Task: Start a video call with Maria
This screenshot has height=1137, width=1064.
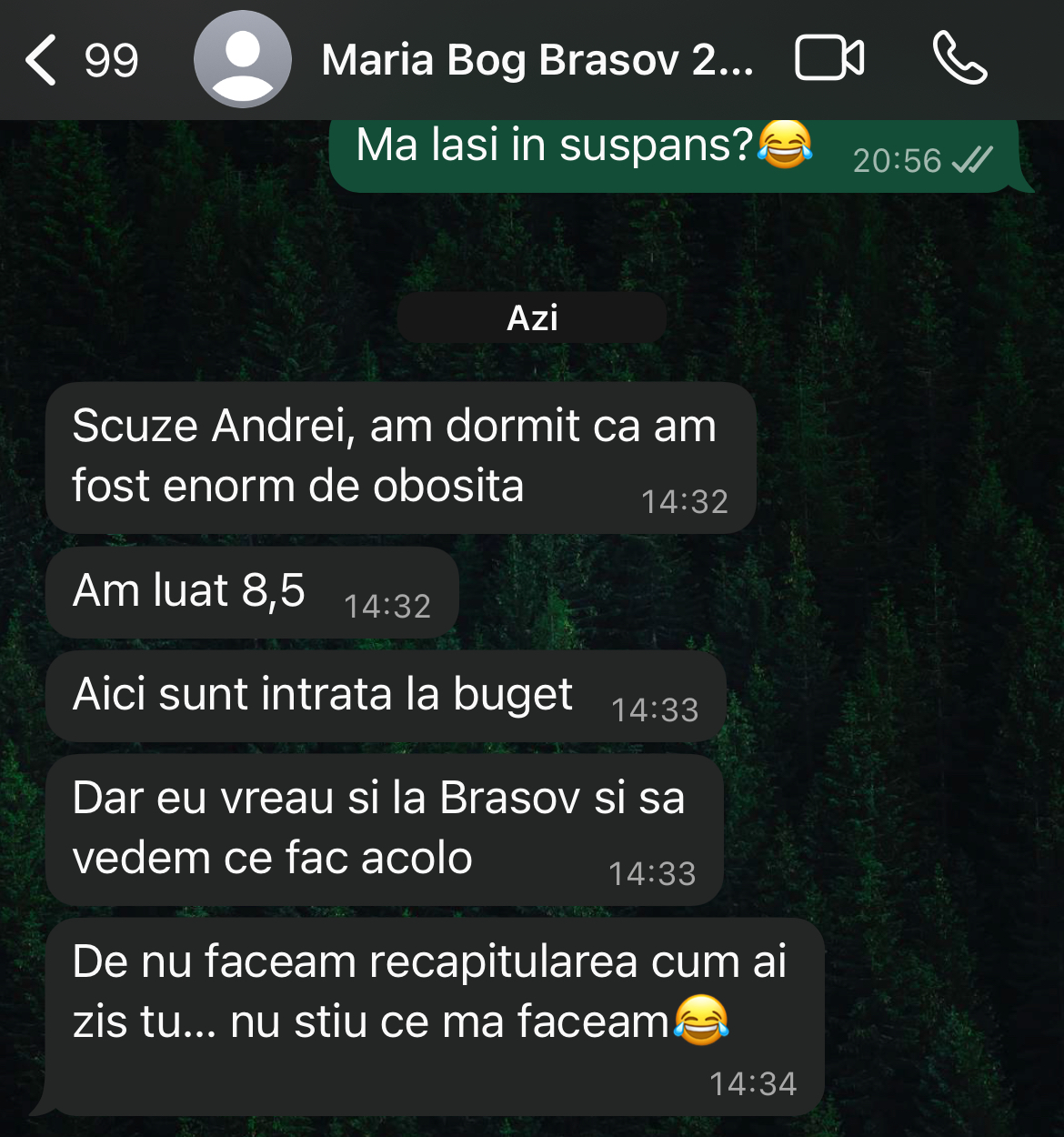Action: coord(828,59)
